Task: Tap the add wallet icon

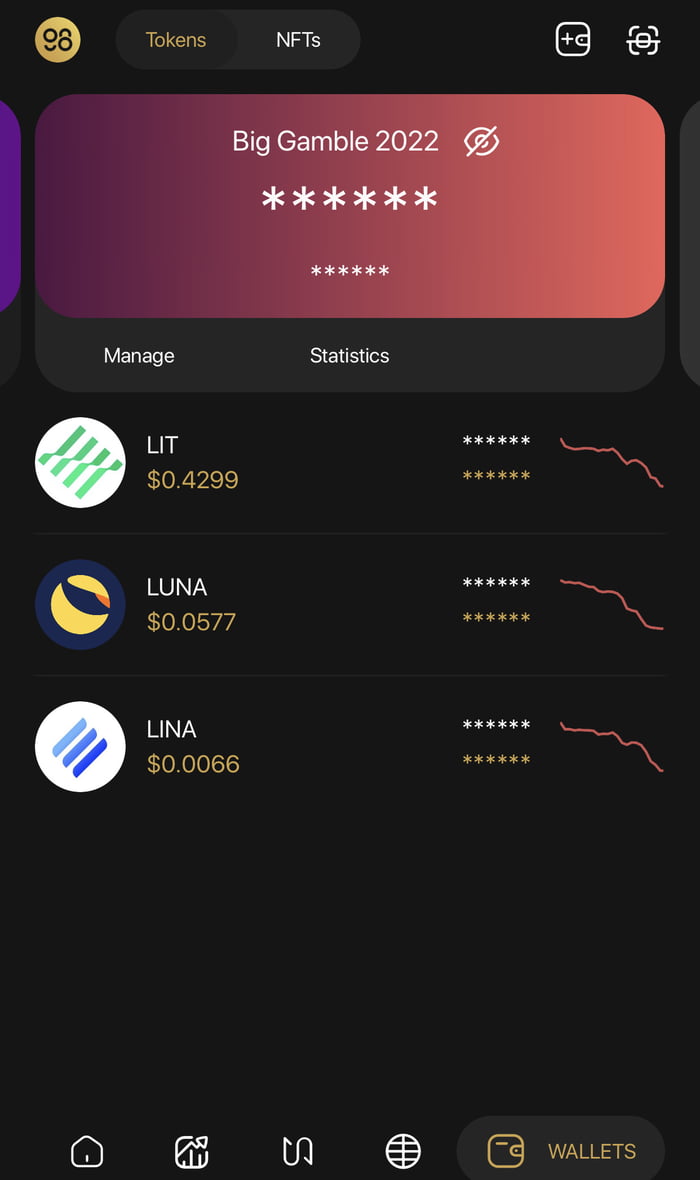Action: tap(573, 40)
